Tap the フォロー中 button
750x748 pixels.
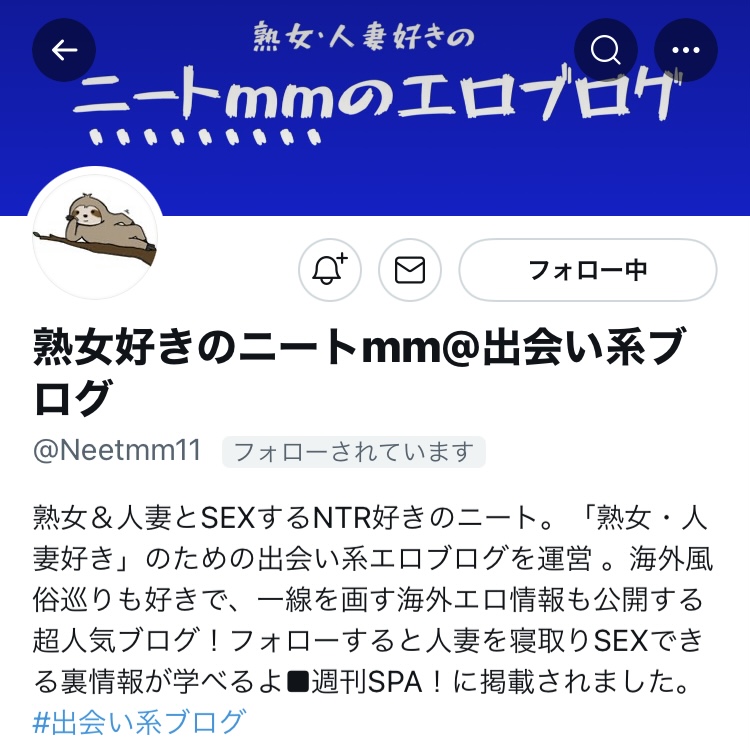(x=588, y=270)
